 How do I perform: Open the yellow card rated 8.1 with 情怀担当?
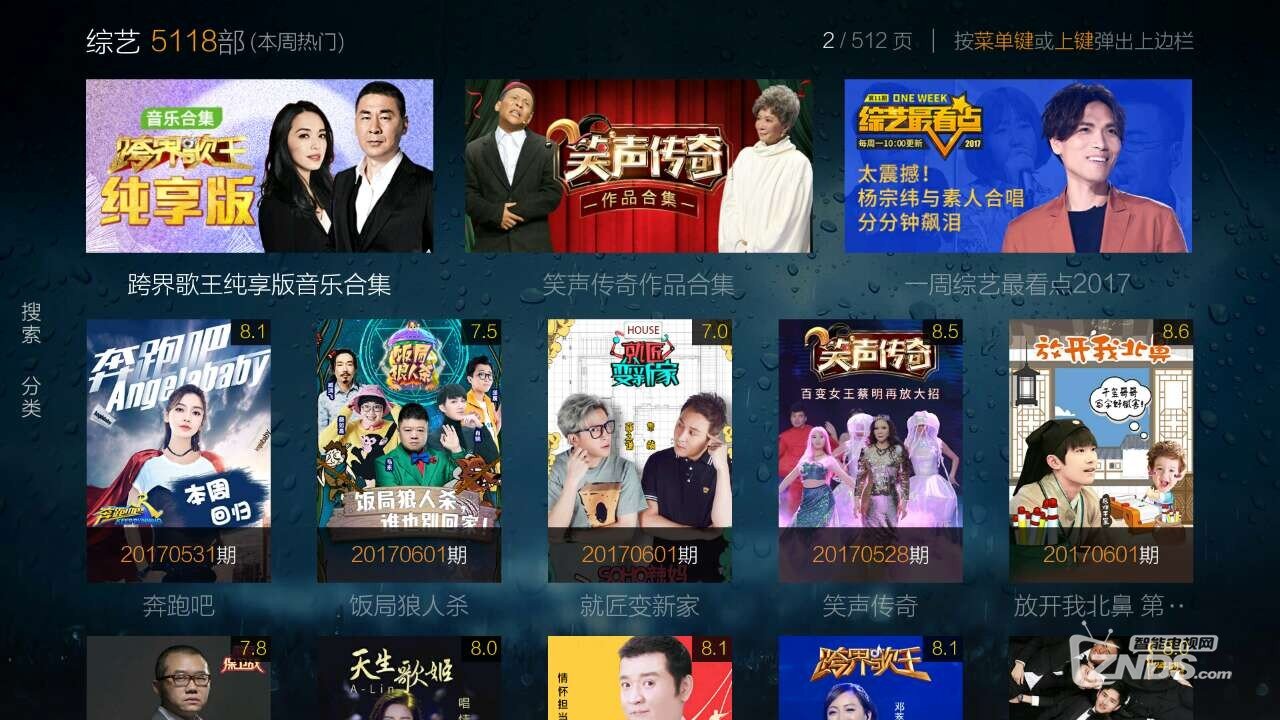pyautogui.click(x=640, y=678)
